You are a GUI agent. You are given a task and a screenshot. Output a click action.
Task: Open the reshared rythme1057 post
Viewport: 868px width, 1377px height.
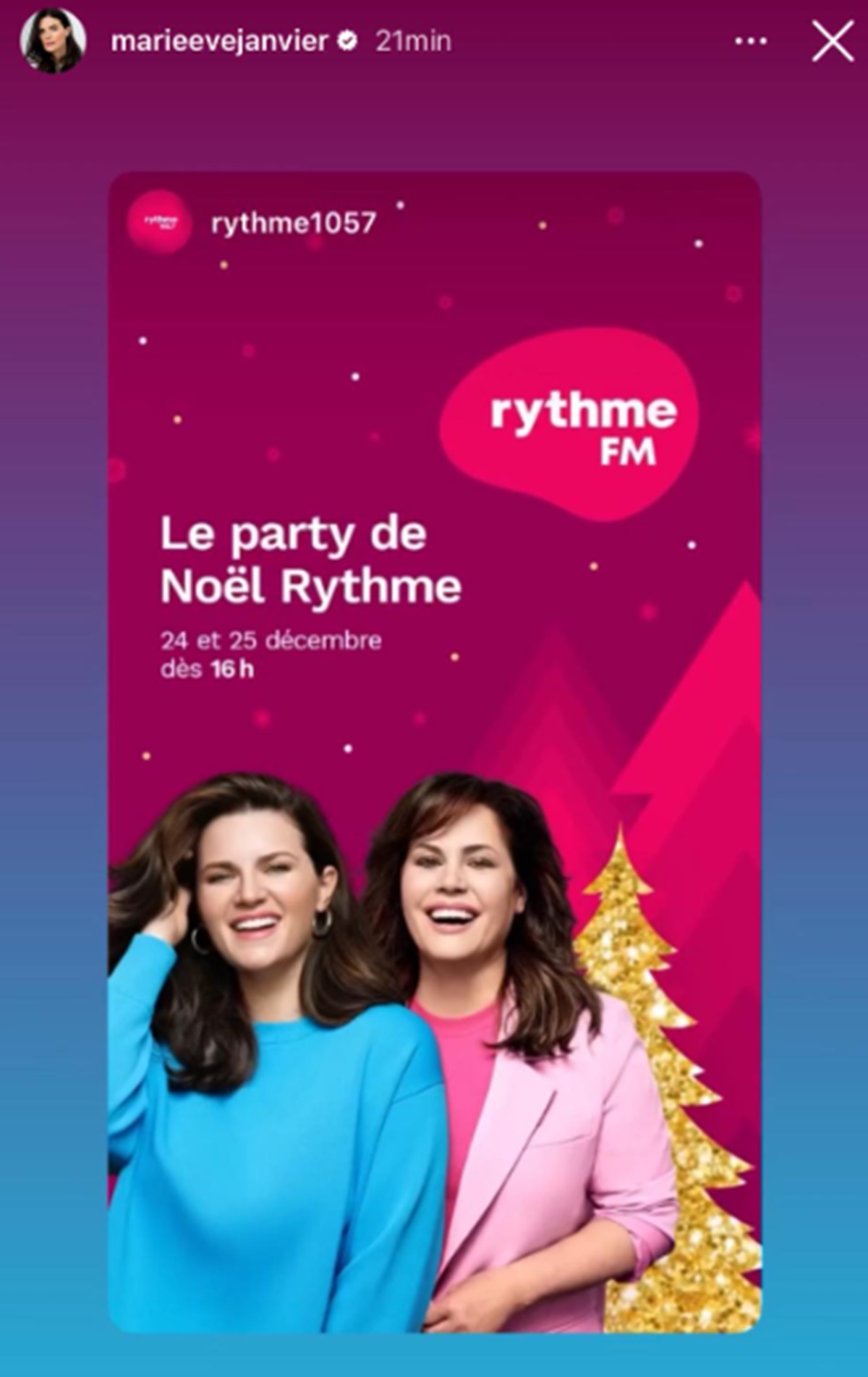point(434,753)
